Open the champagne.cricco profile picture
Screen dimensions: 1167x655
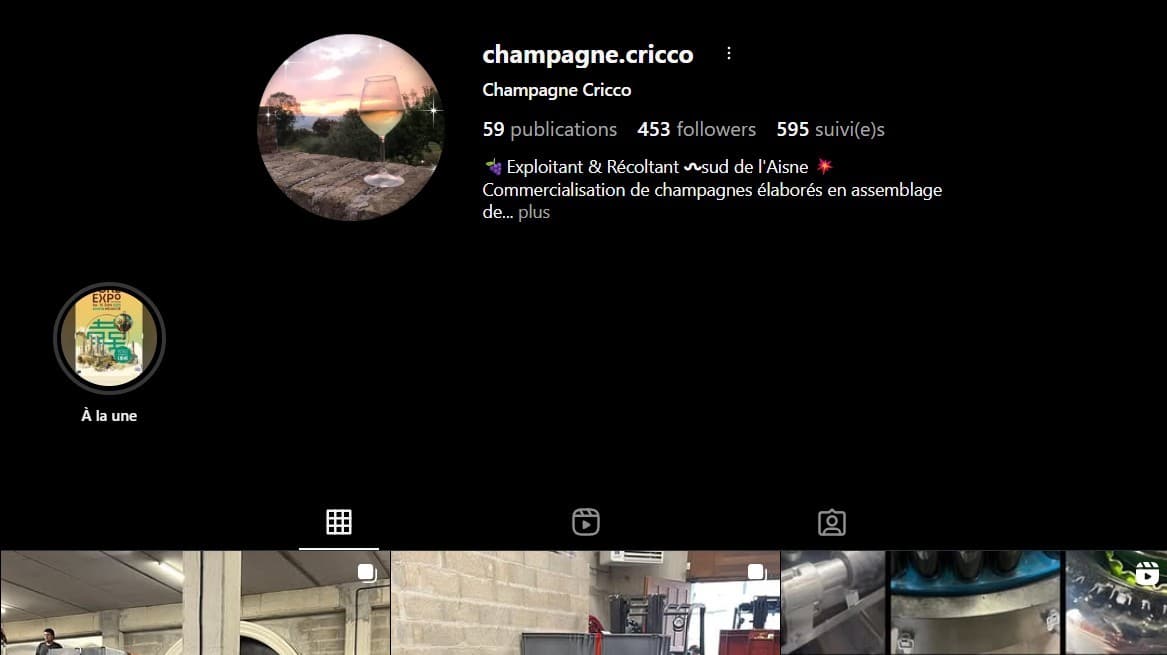point(351,127)
